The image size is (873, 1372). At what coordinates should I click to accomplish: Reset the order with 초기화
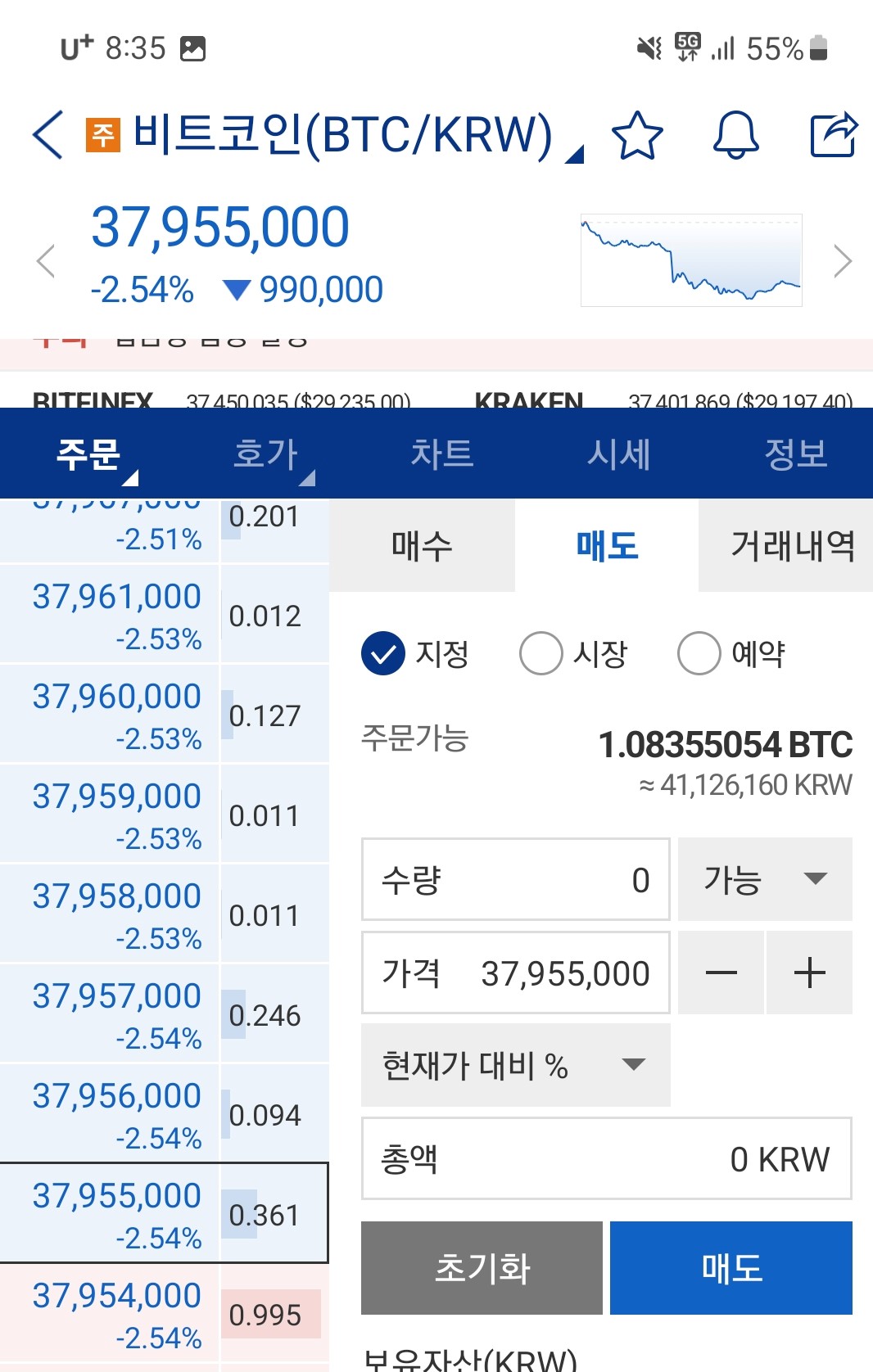point(482,1267)
